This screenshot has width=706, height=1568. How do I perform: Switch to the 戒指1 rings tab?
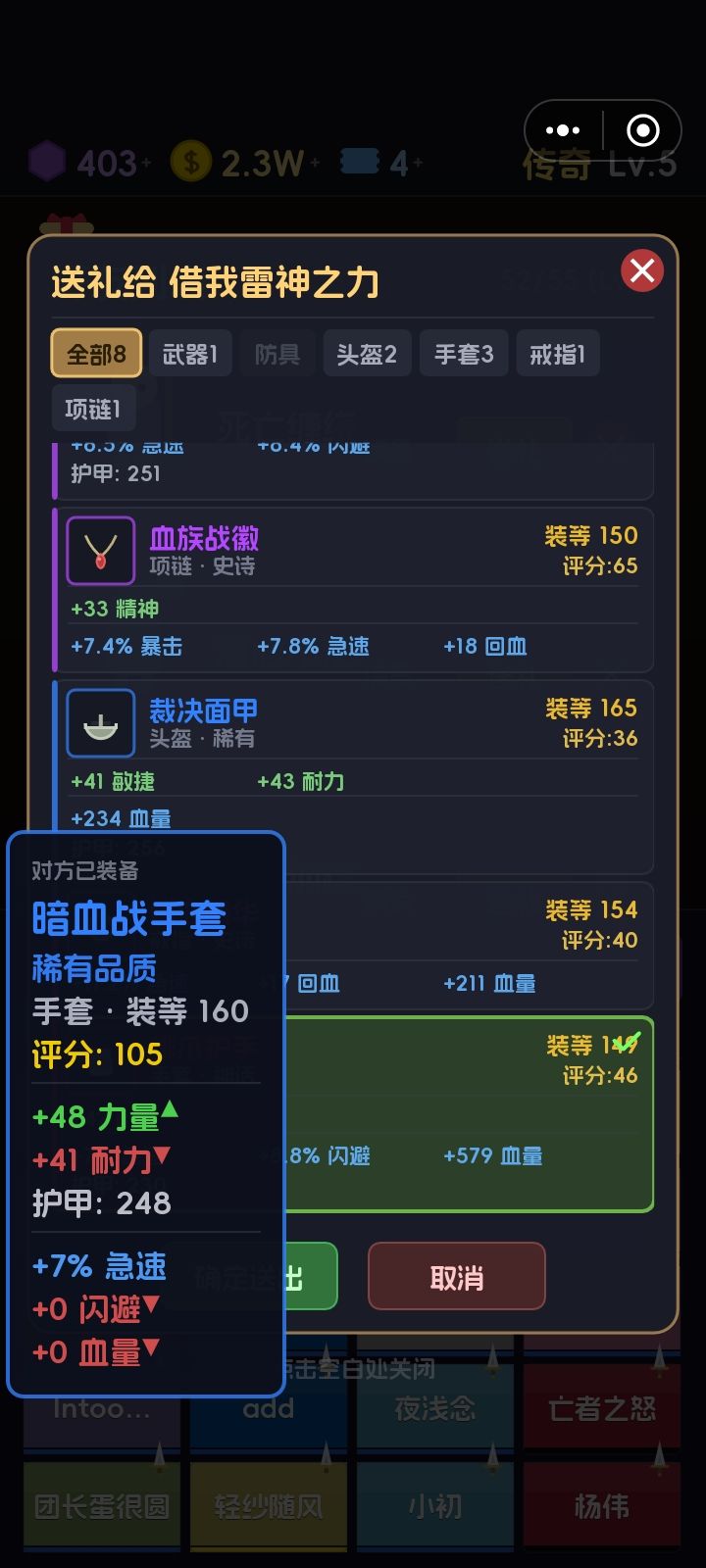tap(556, 353)
